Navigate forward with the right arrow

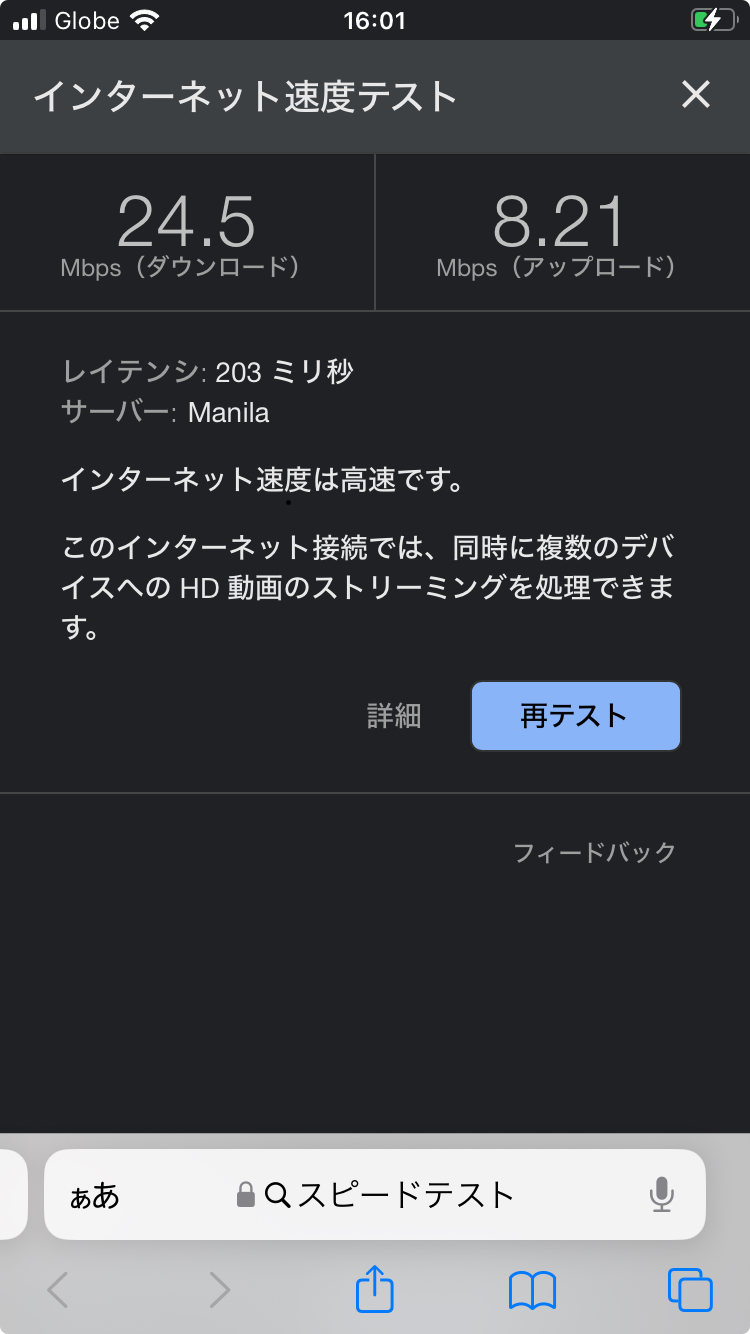pyautogui.click(x=219, y=1290)
